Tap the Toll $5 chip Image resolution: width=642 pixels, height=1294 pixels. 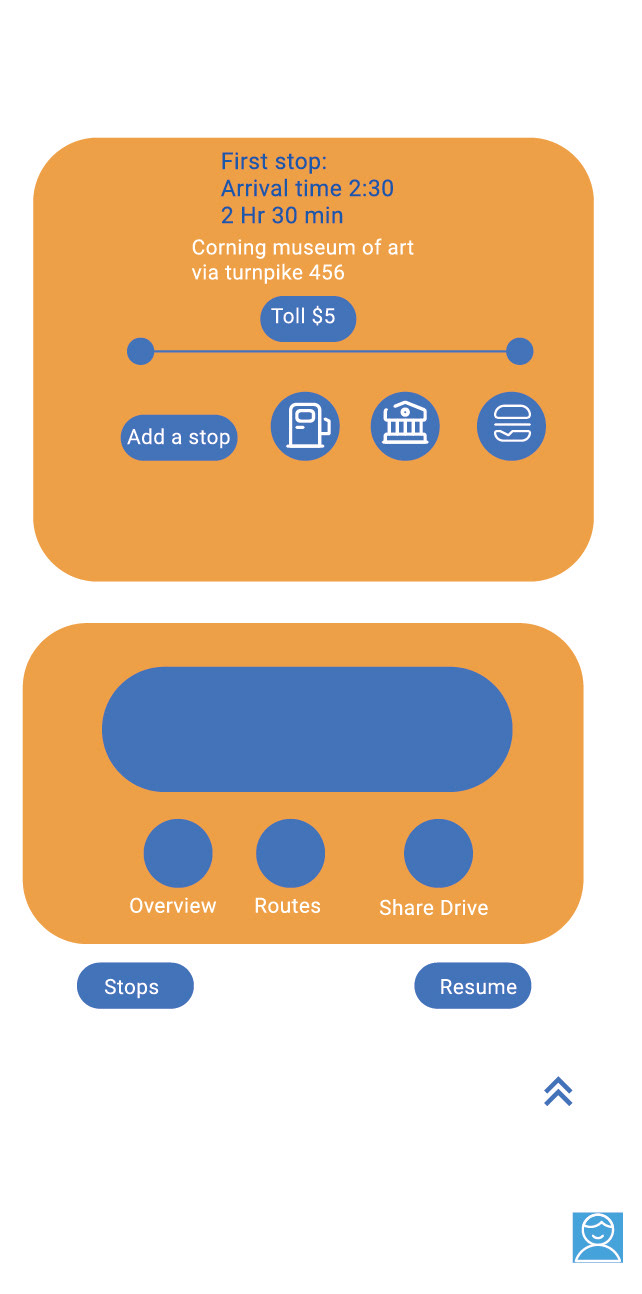tap(308, 318)
